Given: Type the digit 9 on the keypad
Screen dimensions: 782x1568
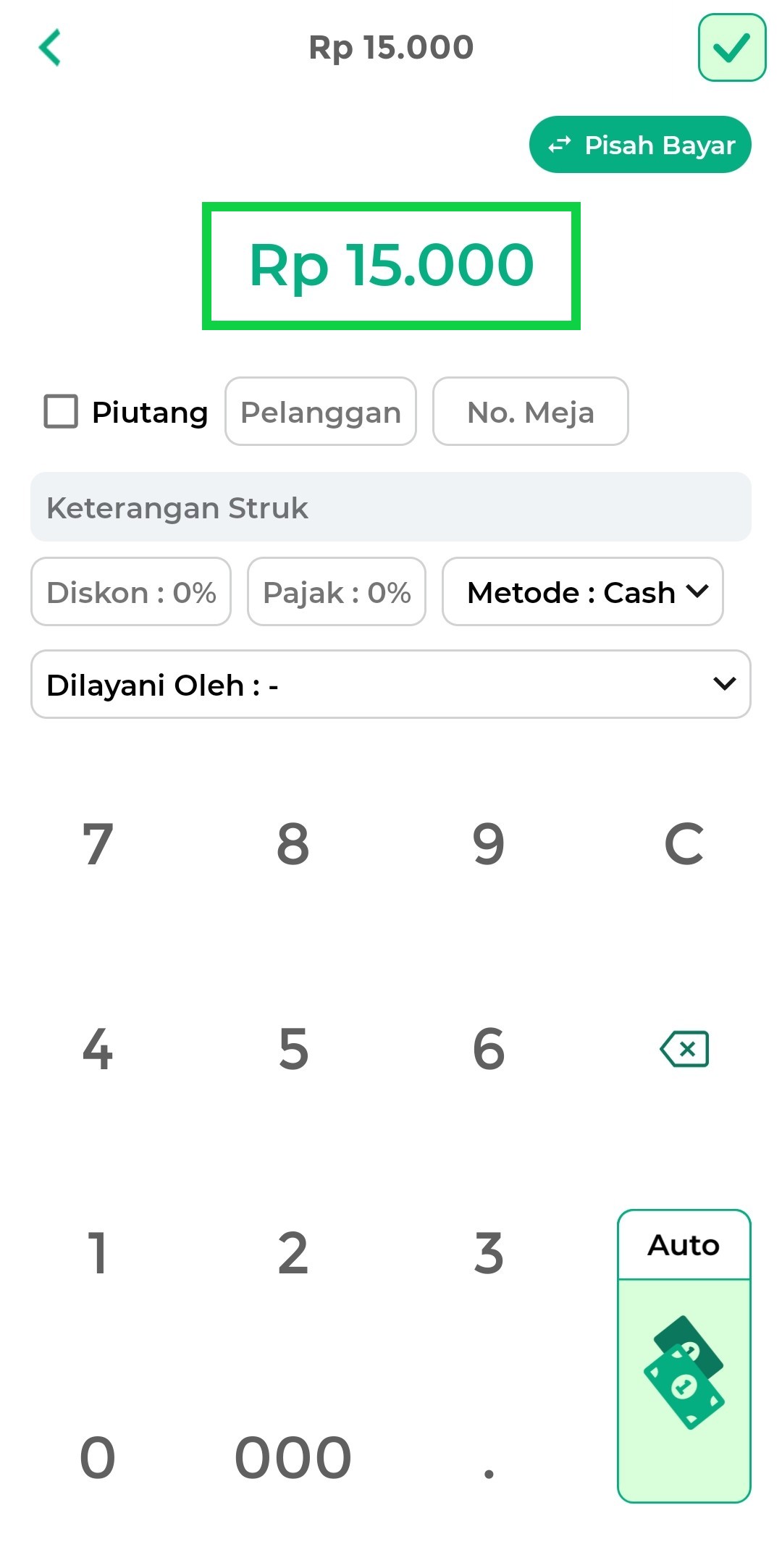Looking at the screenshot, I should pyautogui.click(x=489, y=843).
